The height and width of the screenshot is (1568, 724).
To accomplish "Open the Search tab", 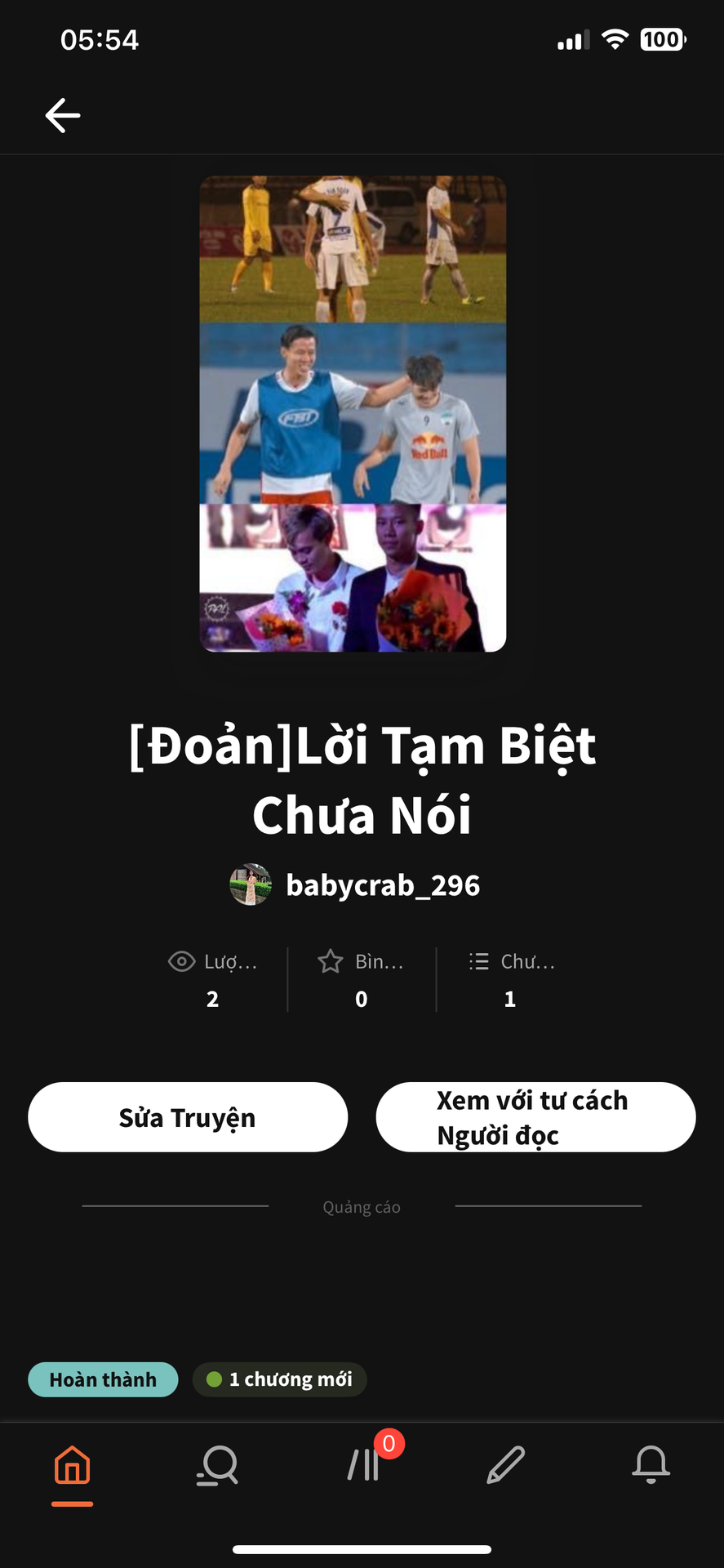I will (217, 1465).
